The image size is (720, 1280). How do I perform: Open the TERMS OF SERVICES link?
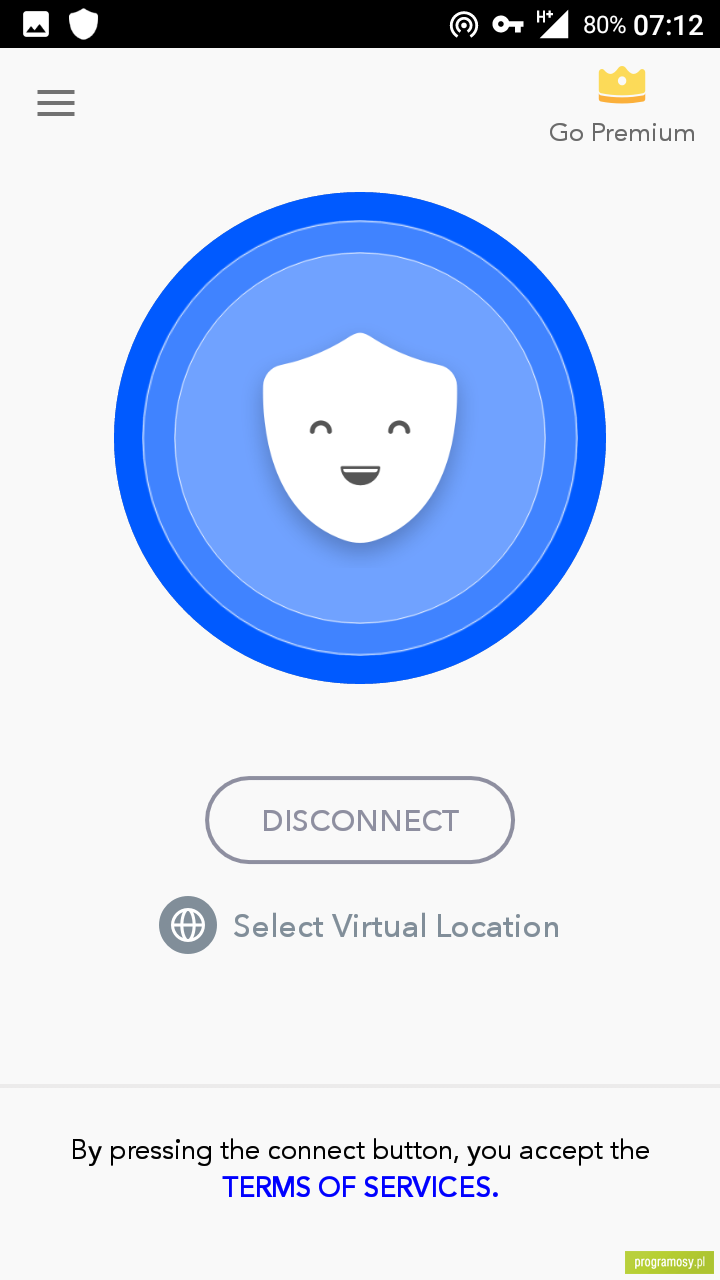tap(360, 1187)
